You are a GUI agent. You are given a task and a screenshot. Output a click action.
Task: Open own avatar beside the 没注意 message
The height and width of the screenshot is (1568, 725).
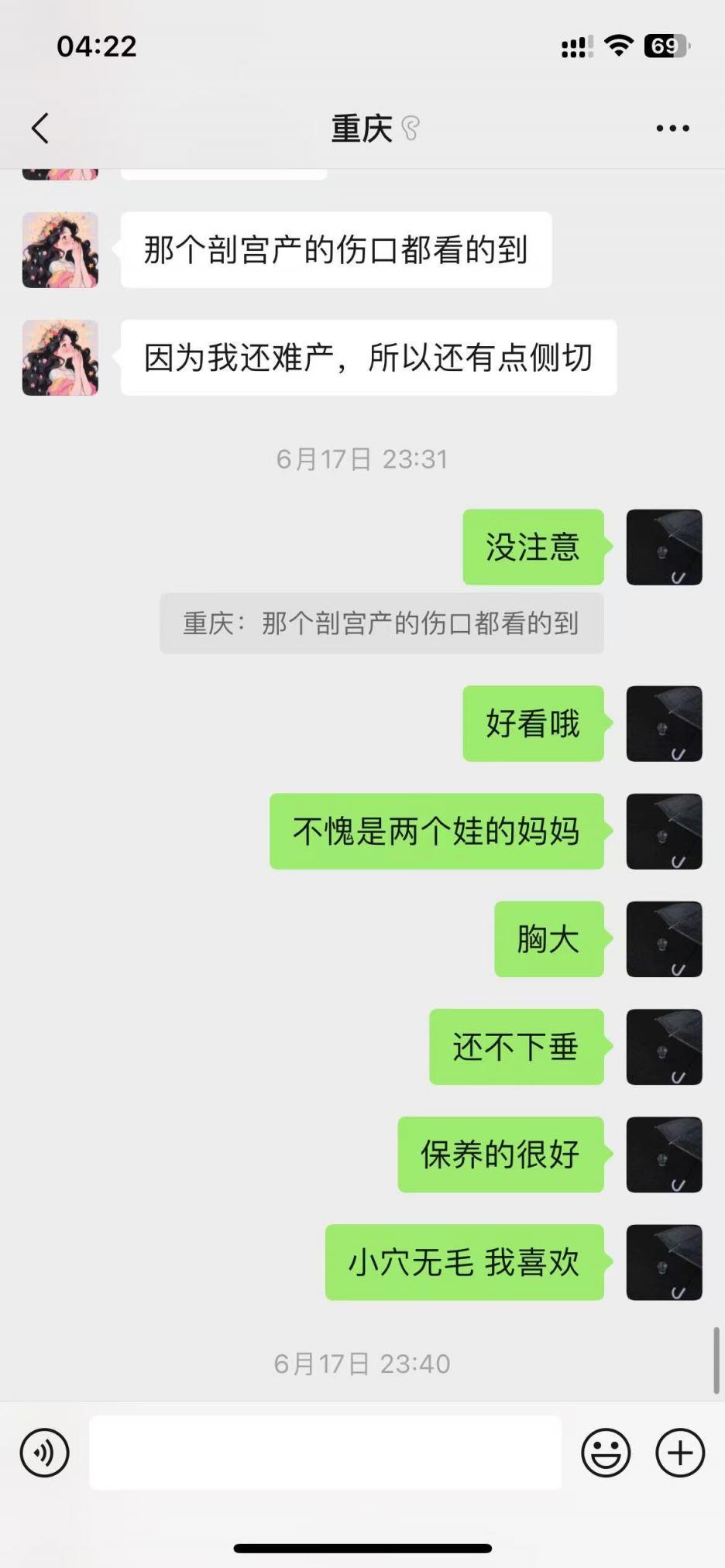[664, 547]
